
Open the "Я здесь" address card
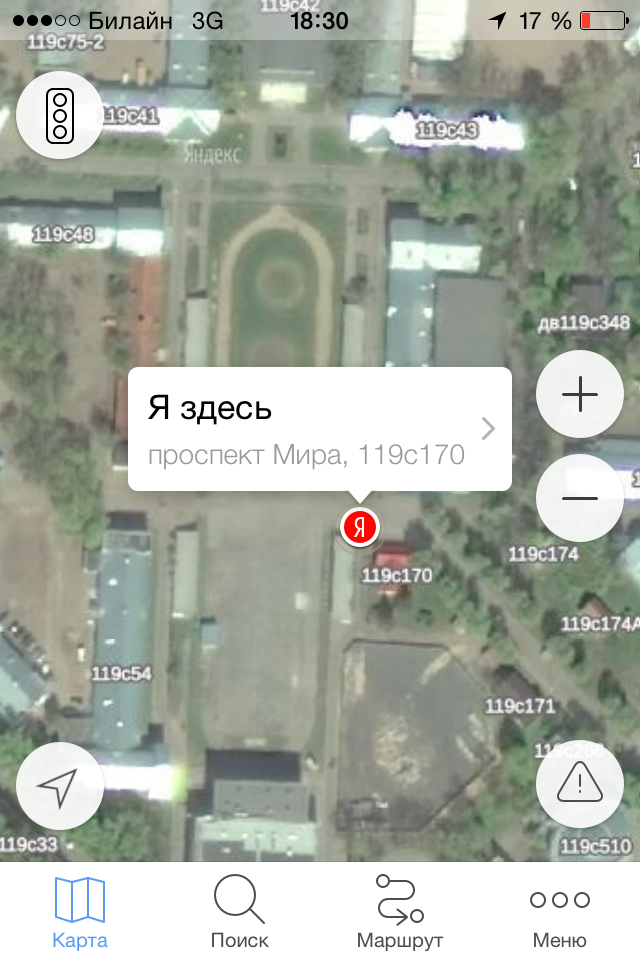click(x=320, y=430)
